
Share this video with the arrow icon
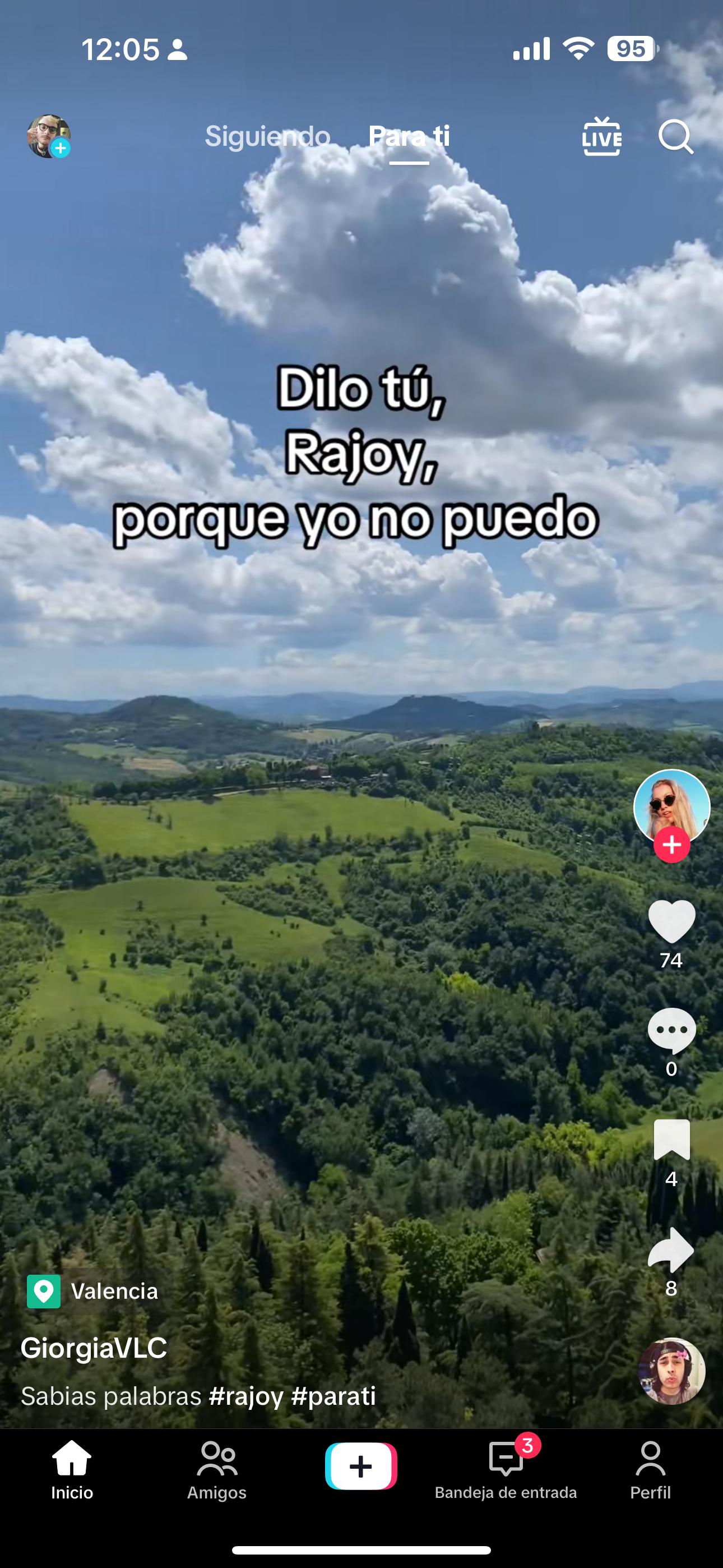point(671,1249)
